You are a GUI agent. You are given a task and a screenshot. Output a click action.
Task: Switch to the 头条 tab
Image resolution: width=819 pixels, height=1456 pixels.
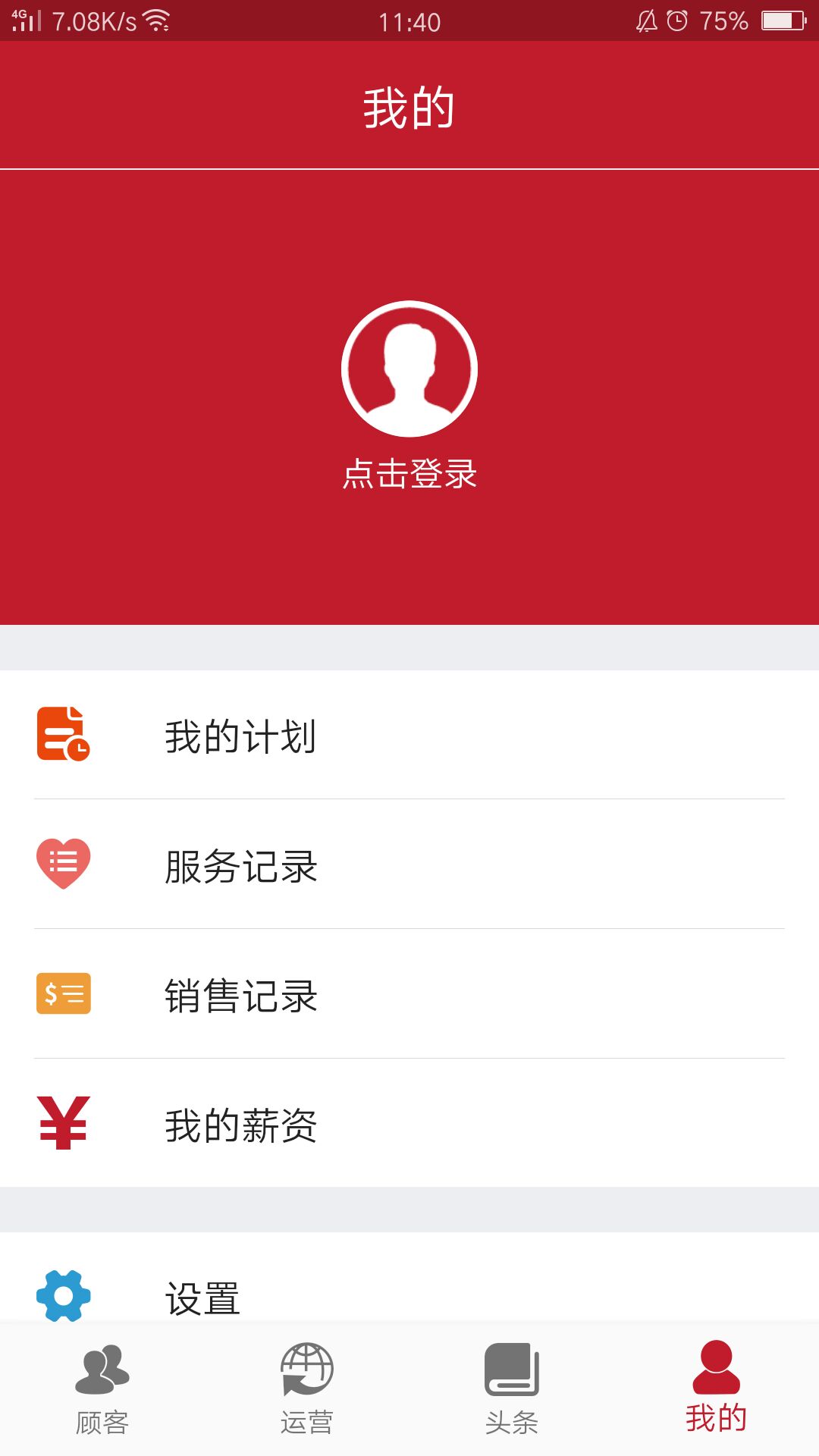pyautogui.click(x=512, y=1395)
